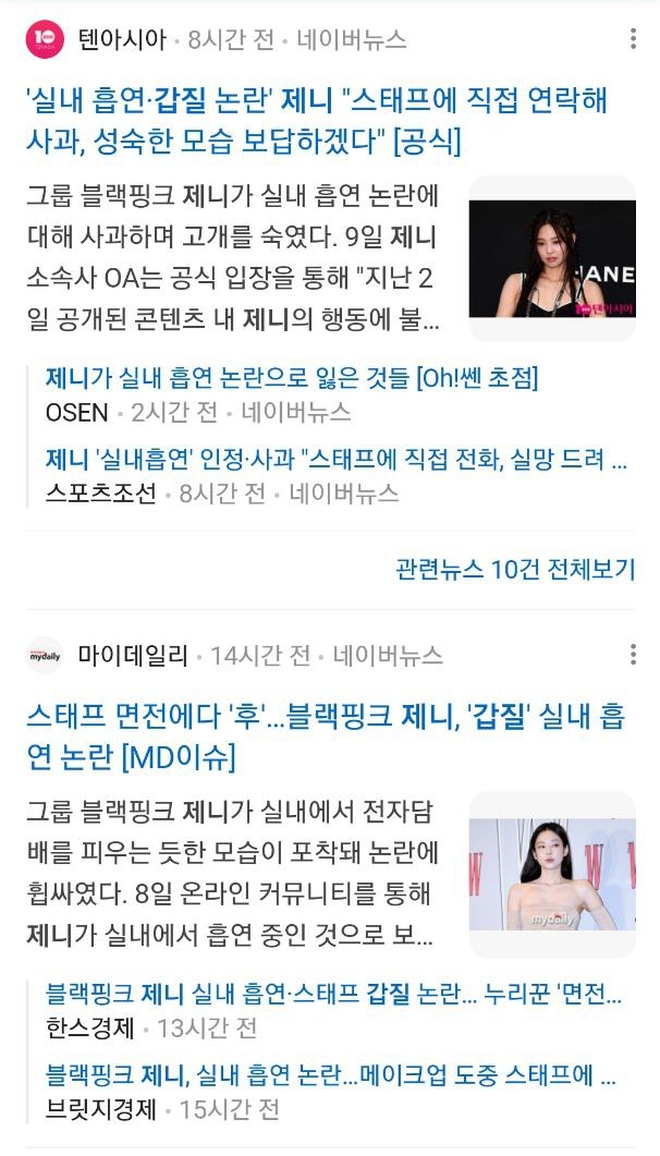Viewport: 660px width, 1156px height.
Task: View all 10 related news (관련뉴스 10건 전체보기)
Action: [515, 569]
